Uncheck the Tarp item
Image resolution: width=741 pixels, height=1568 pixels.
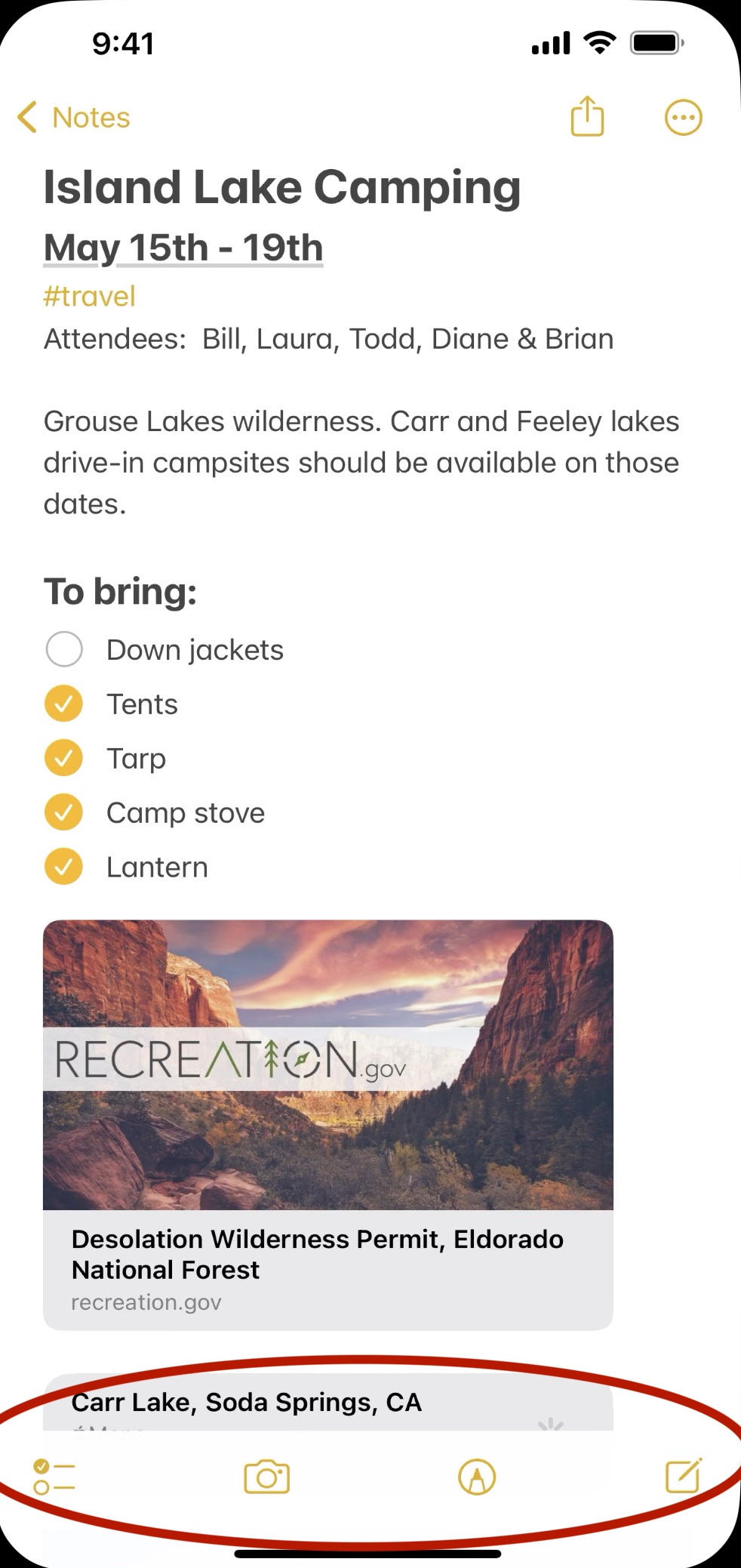pyautogui.click(x=64, y=758)
